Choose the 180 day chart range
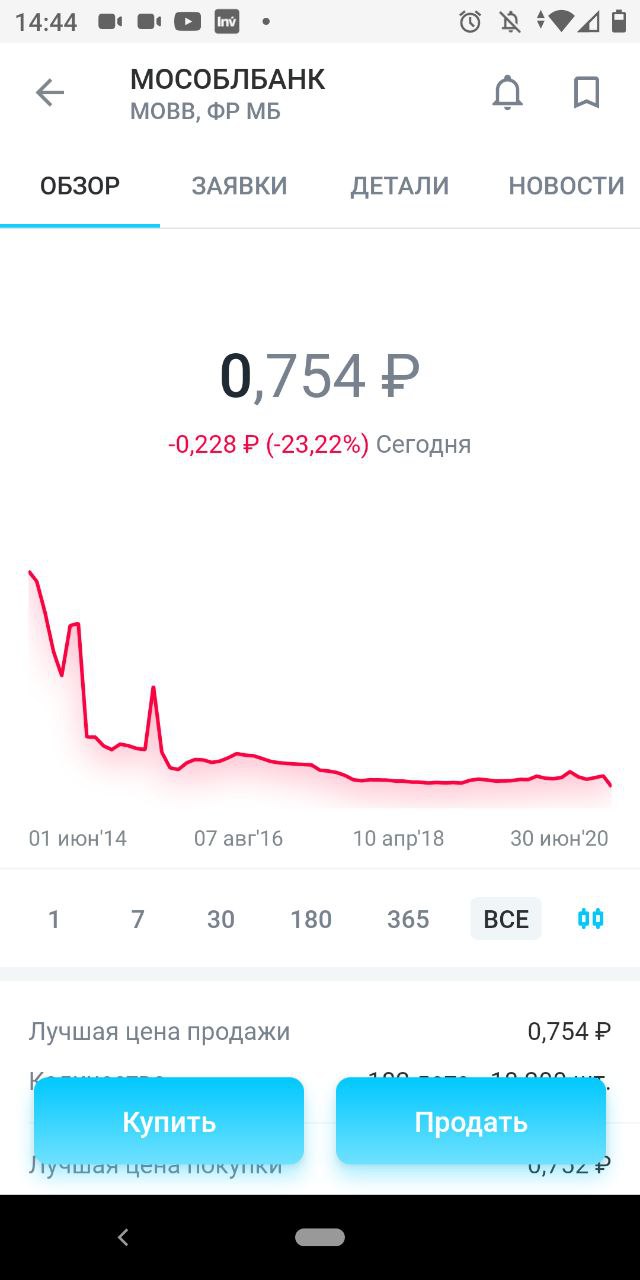640x1280 pixels. [x=311, y=919]
